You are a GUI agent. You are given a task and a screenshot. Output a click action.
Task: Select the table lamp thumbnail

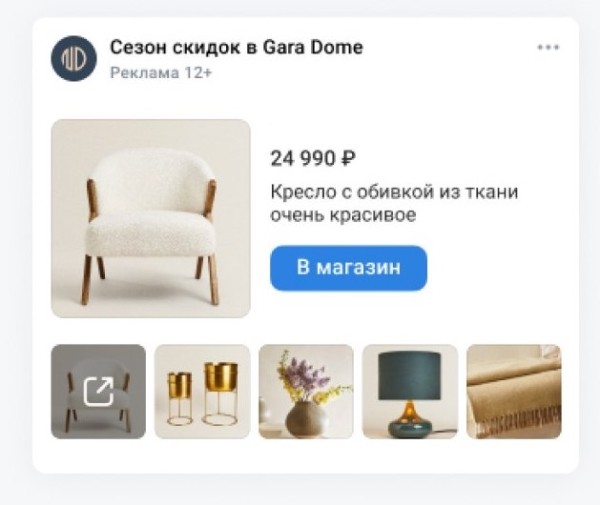410,391
